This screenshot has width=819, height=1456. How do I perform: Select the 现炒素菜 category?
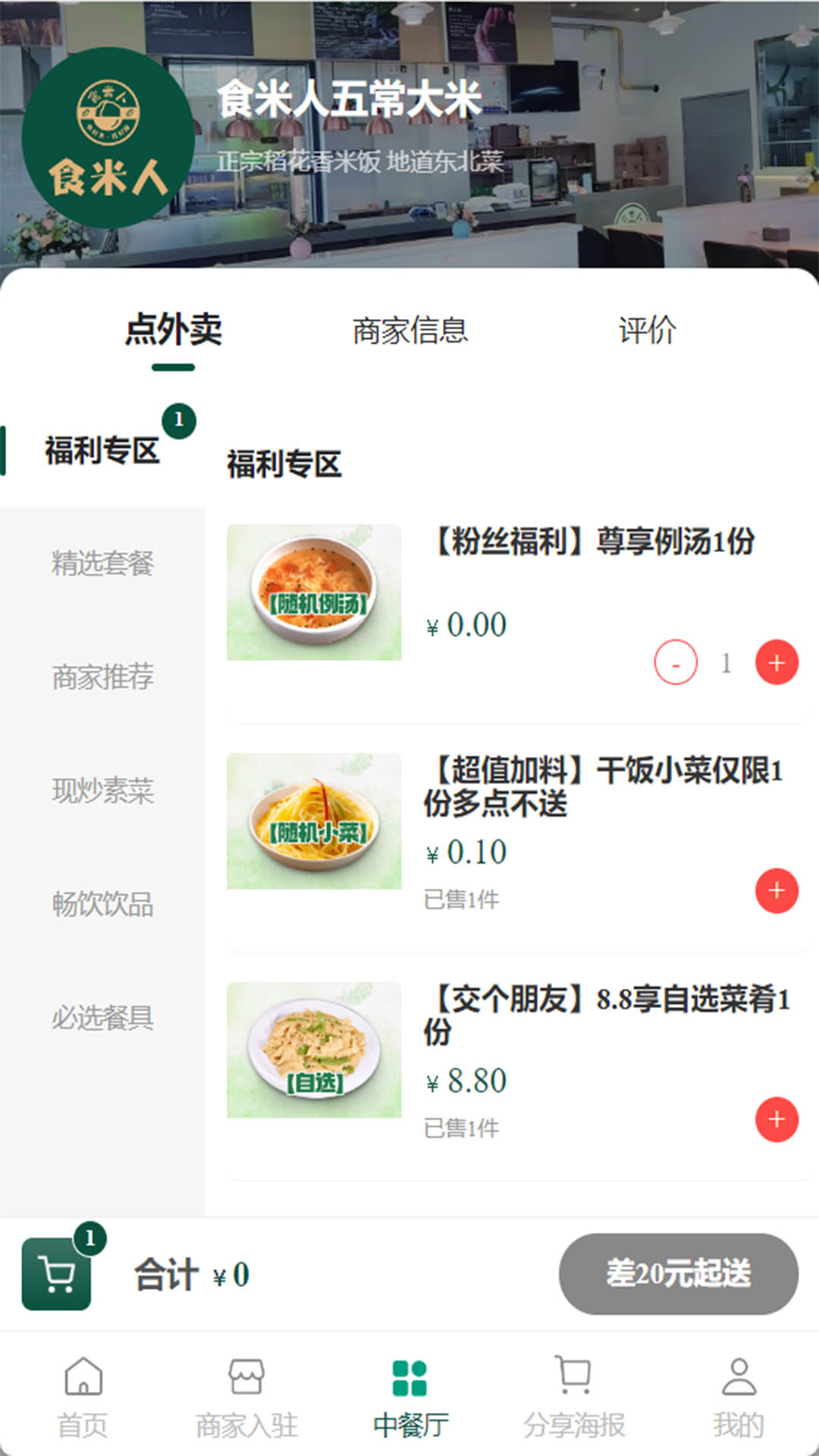102,793
